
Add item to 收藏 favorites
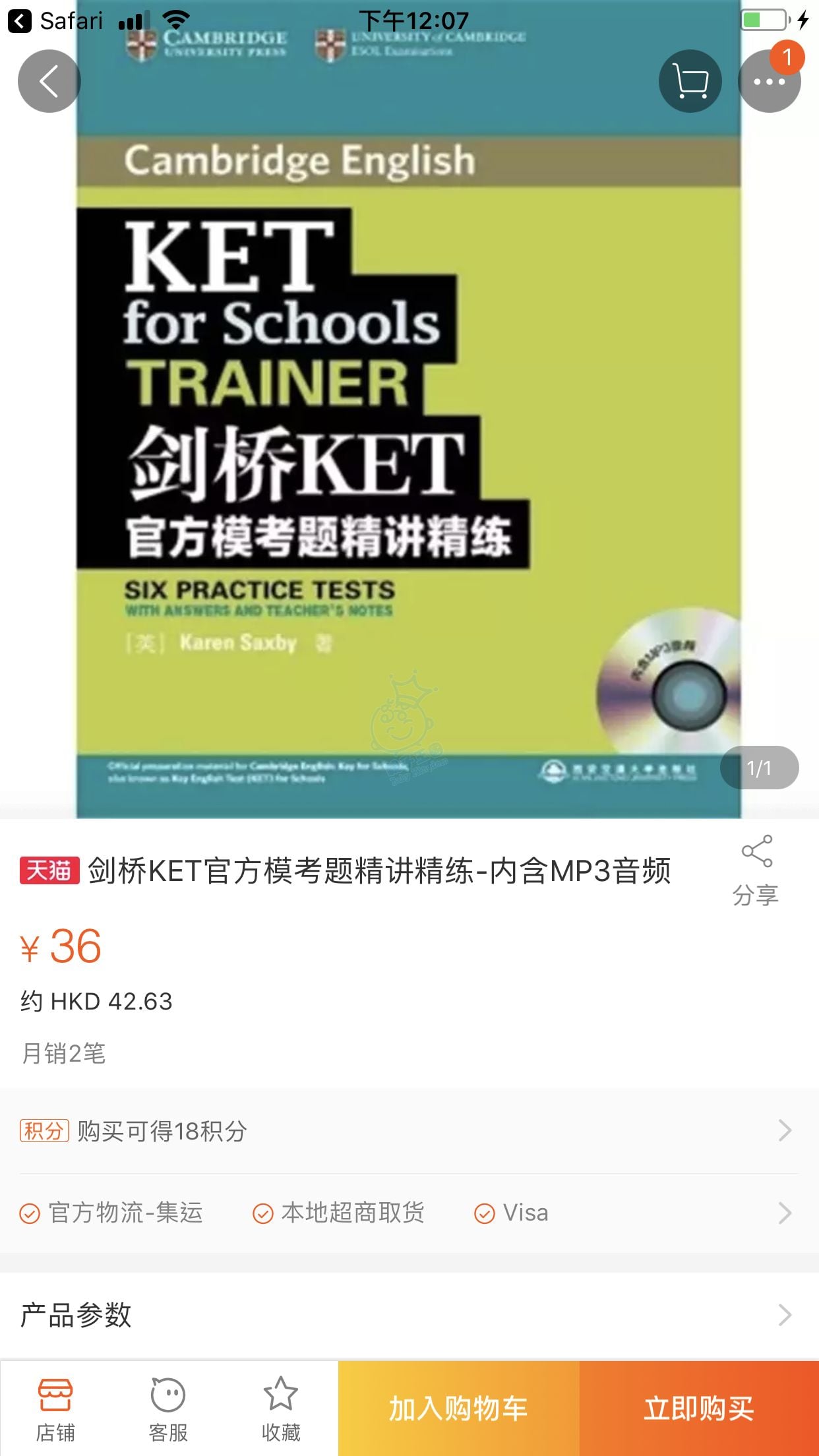coord(281,1409)
